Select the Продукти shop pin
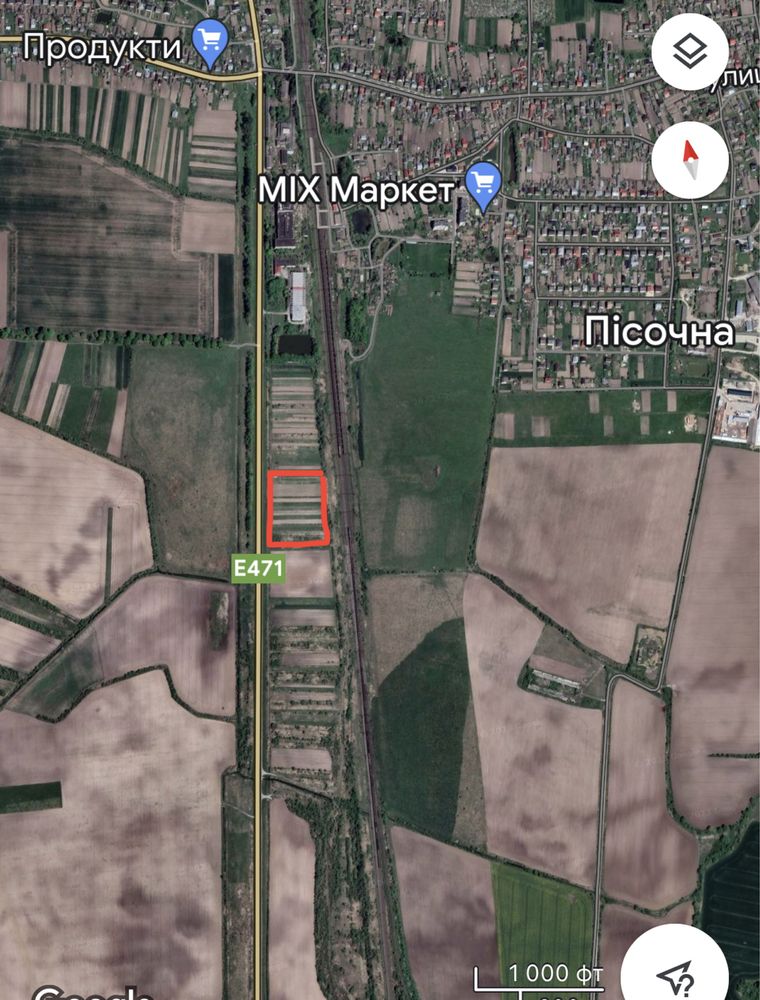 [212, 43]
